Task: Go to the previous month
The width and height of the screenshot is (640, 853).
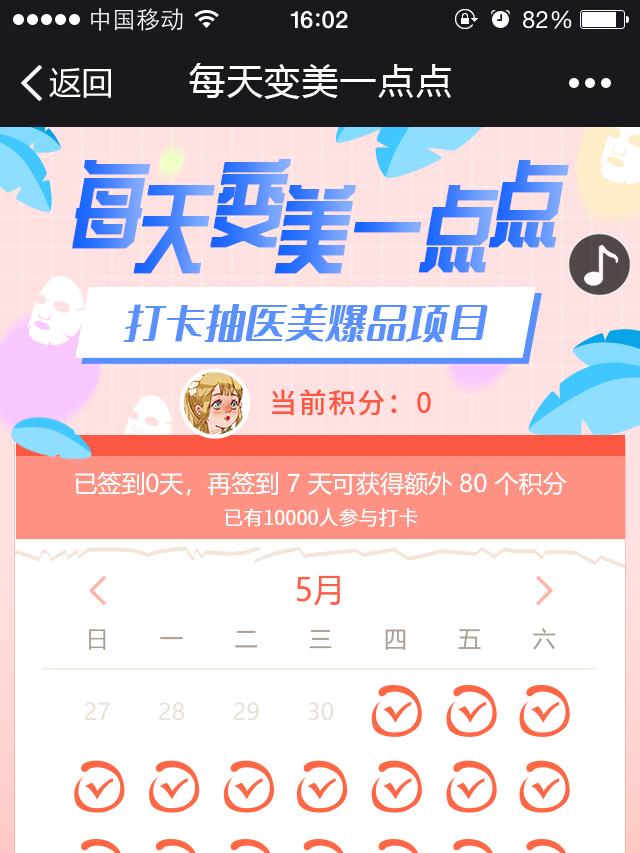Action: click(x=97, y=591)
